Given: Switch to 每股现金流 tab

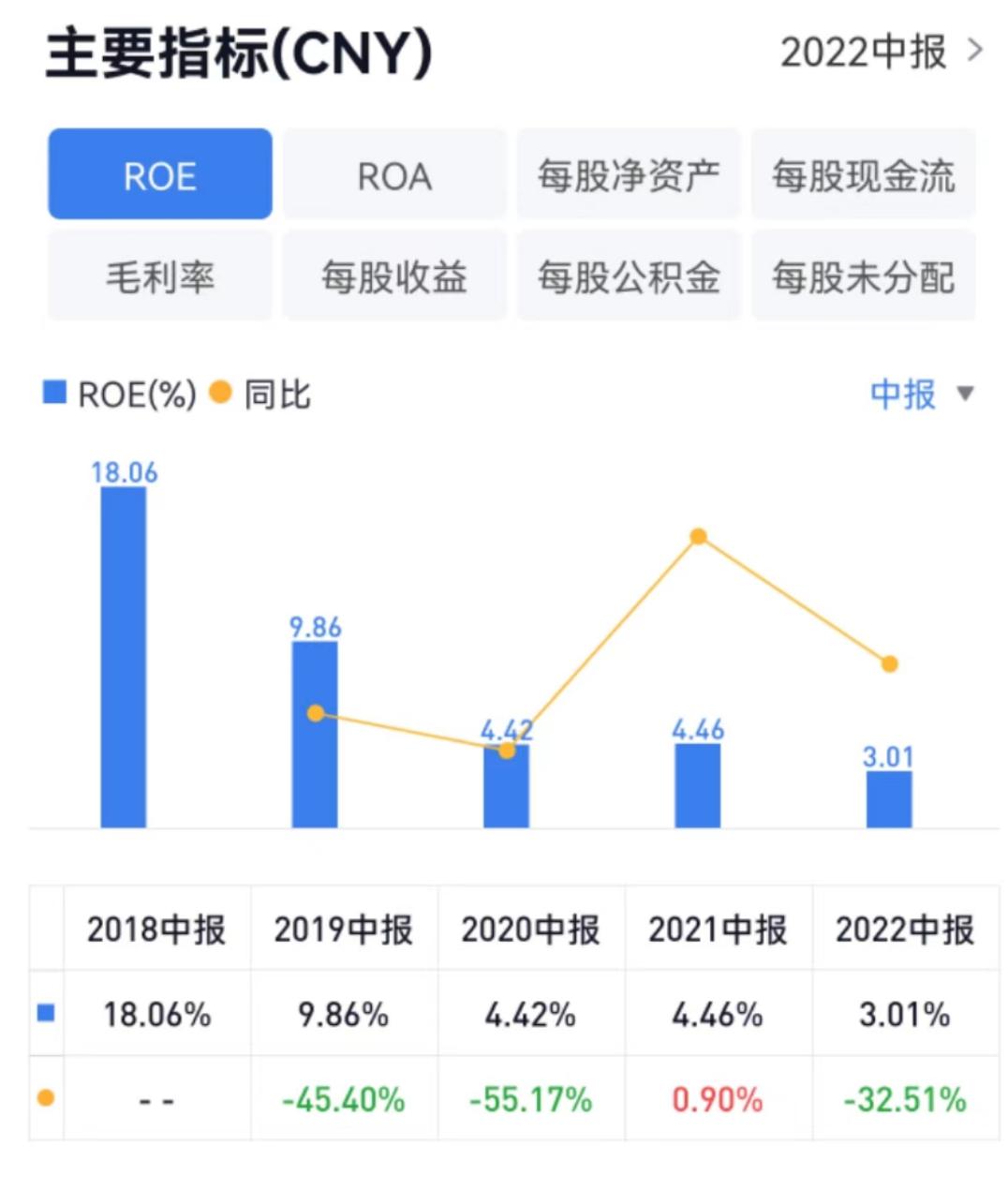Looking at the screenshot, I should tap(863, 175).
